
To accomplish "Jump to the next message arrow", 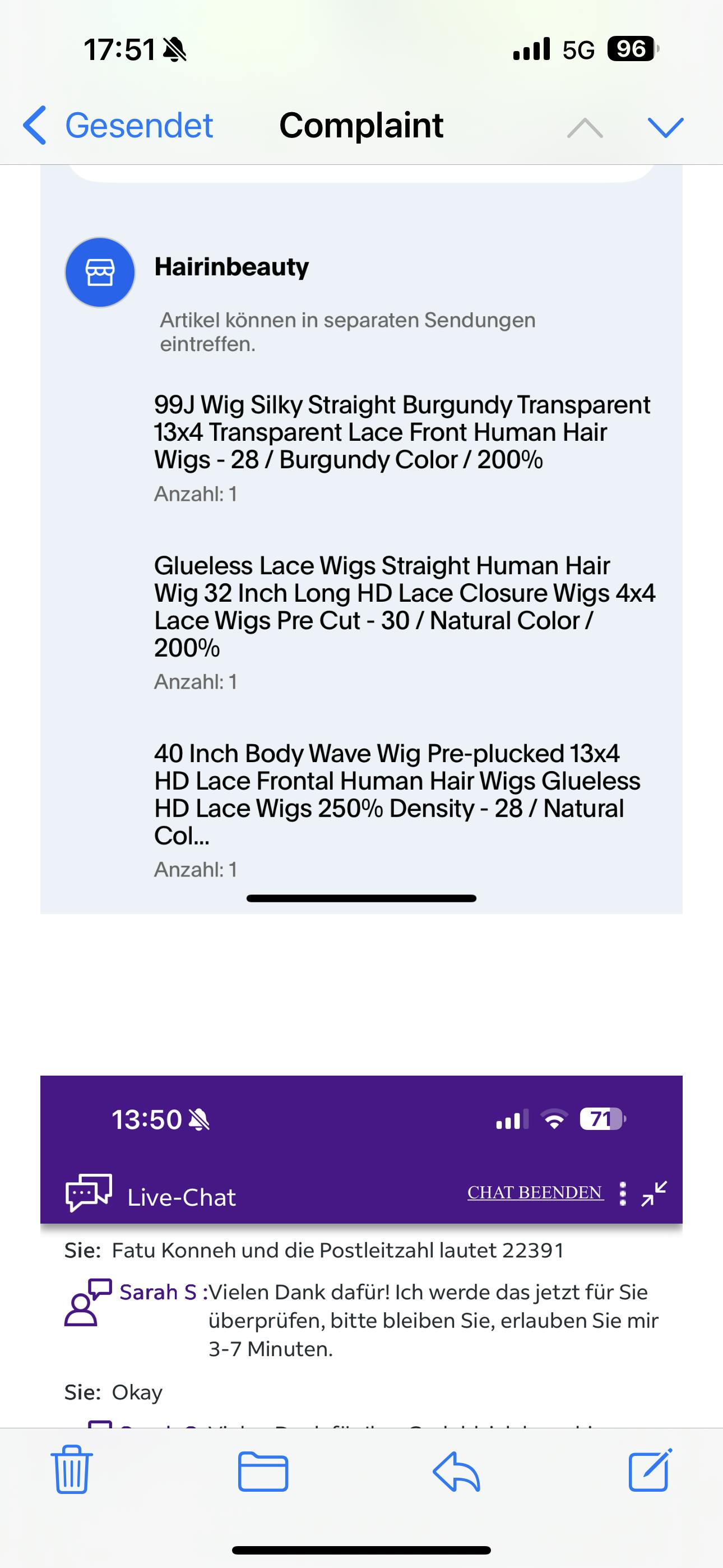I will click(665, 127).
